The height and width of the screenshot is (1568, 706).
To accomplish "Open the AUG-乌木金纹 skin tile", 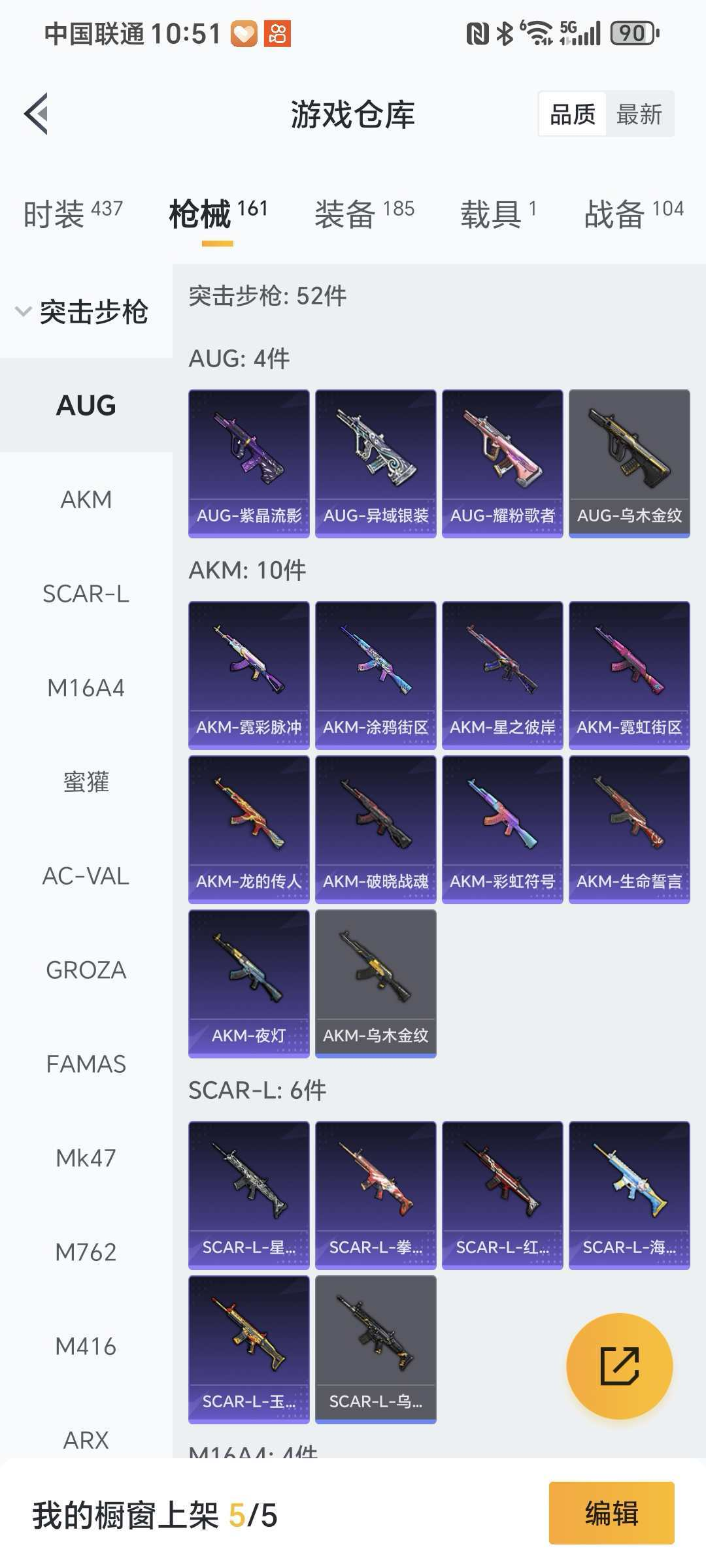I will (x=629, y=464).
